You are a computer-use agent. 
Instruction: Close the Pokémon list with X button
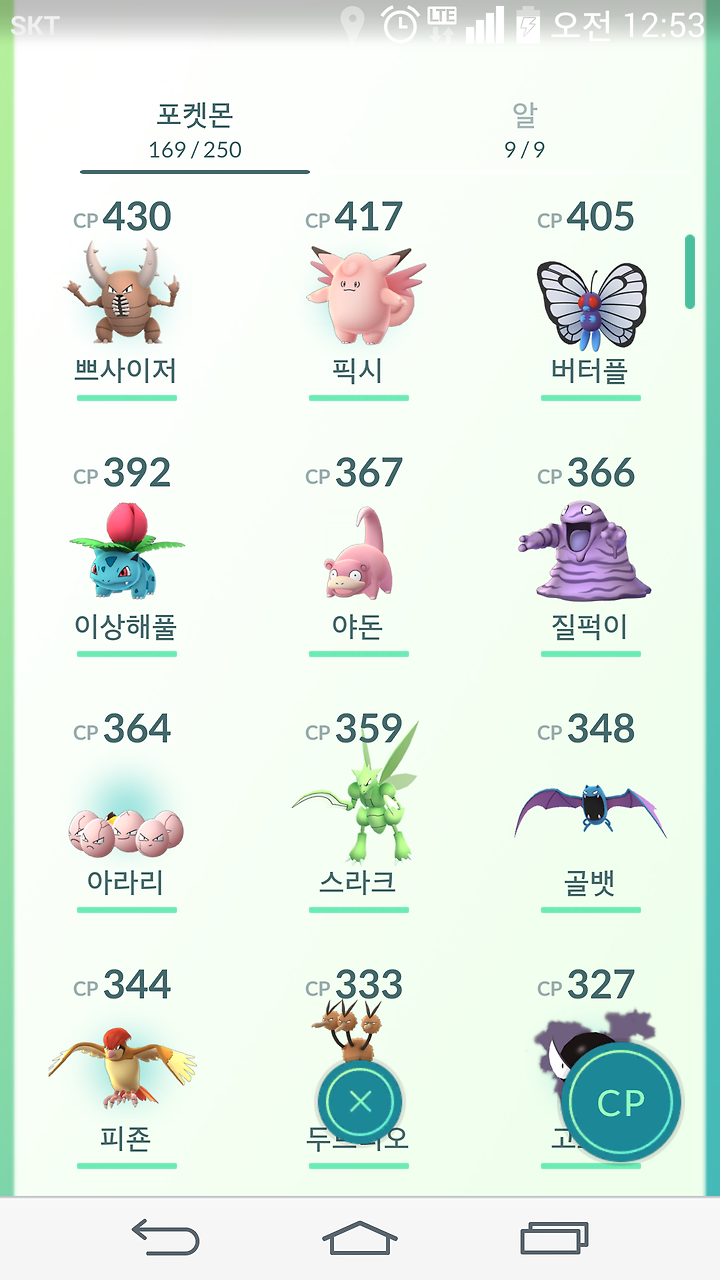(360, 1102)
